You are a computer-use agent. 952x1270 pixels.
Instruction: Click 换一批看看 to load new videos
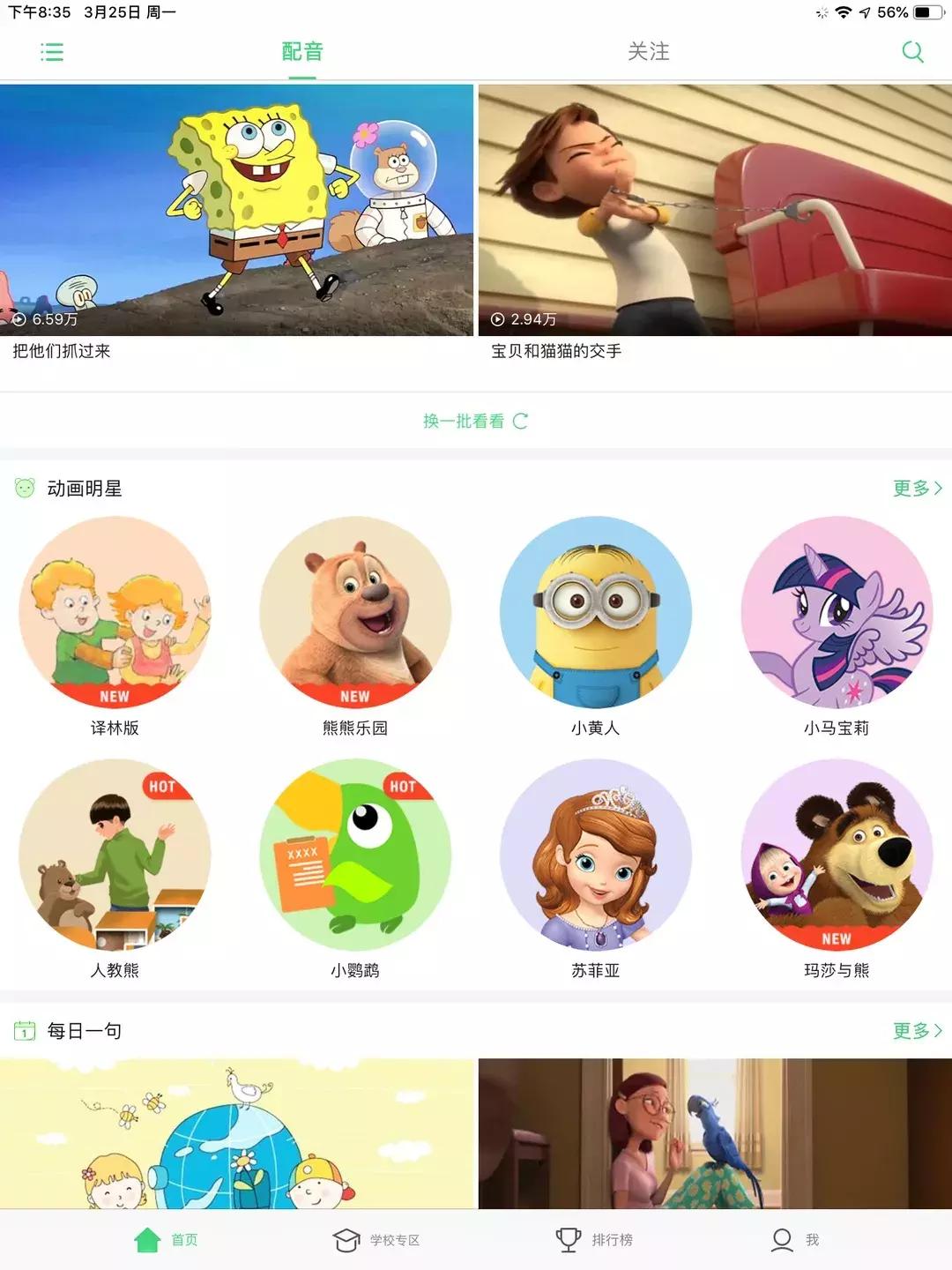point(467,422)
